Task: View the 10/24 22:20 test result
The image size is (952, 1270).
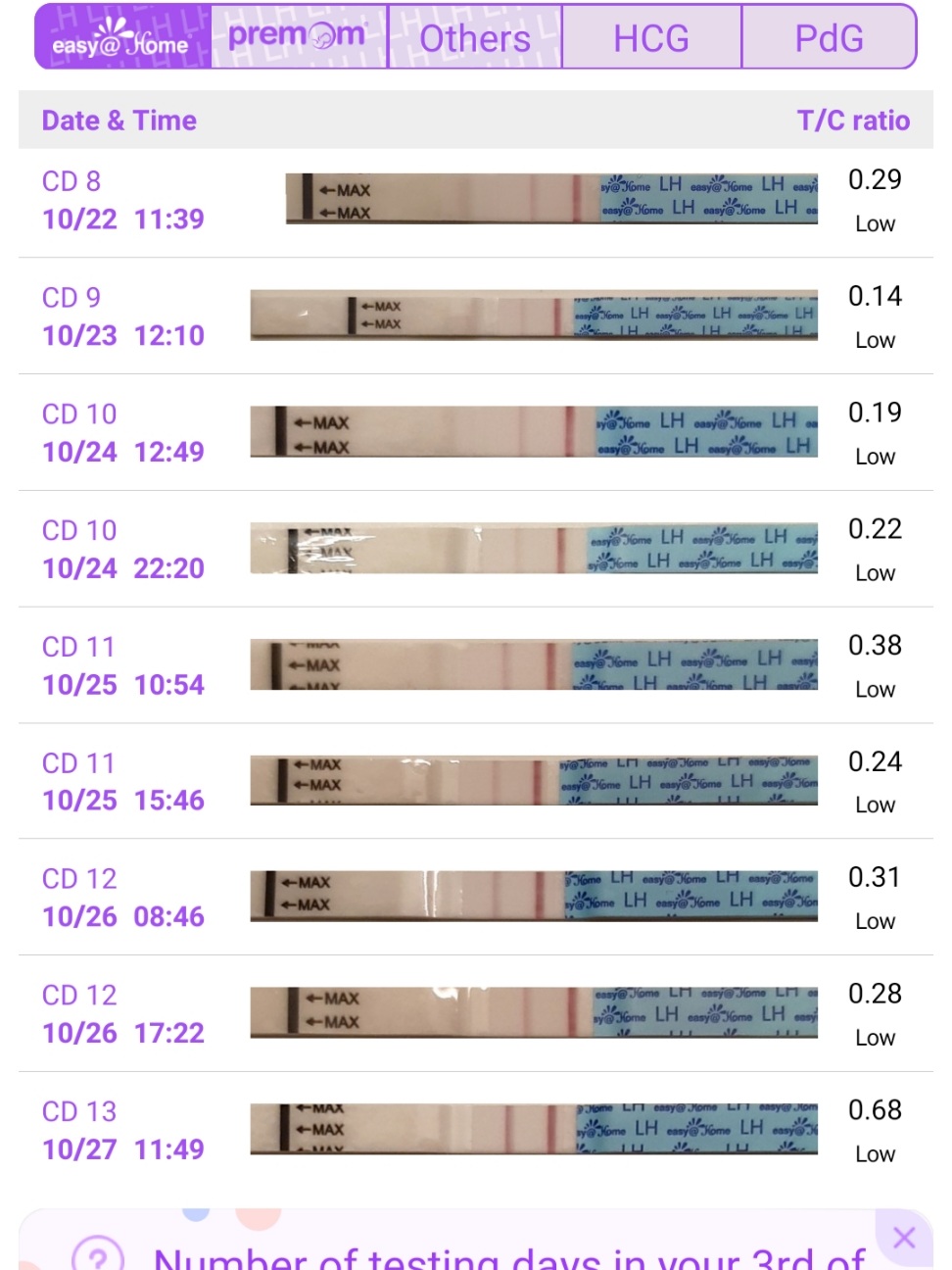Action: click(475, 550)
